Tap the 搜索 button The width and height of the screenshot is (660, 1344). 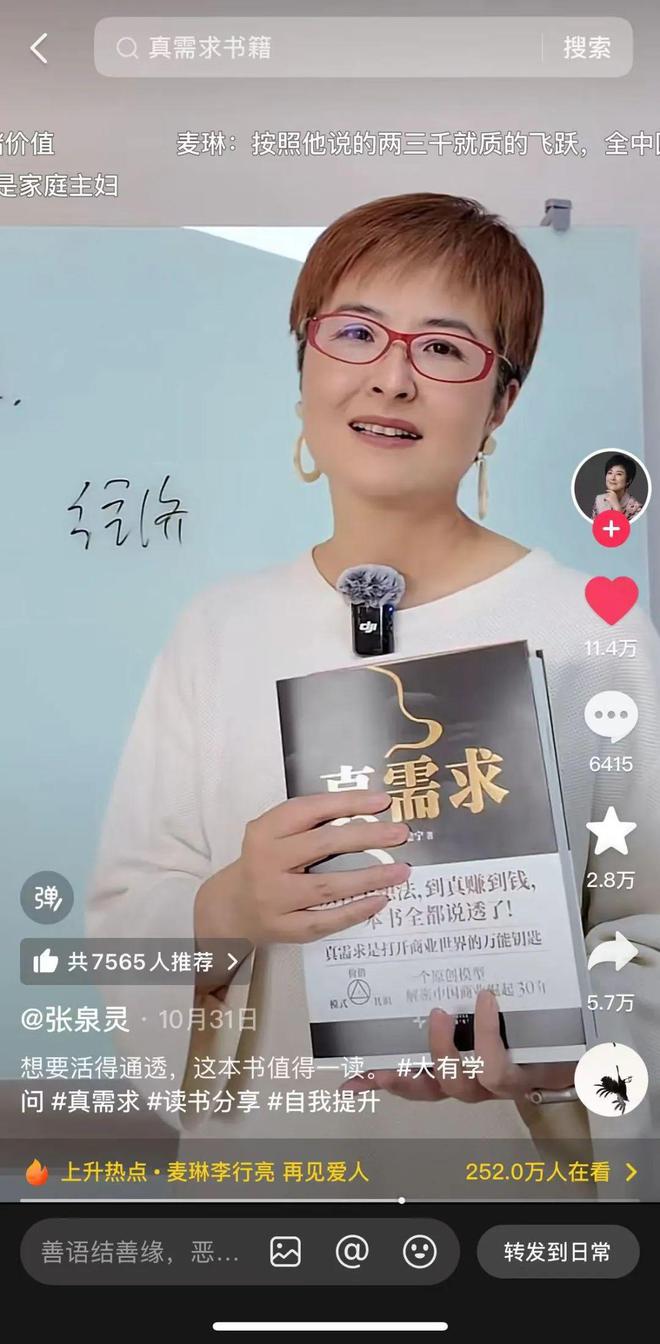[x=587, y=47]
